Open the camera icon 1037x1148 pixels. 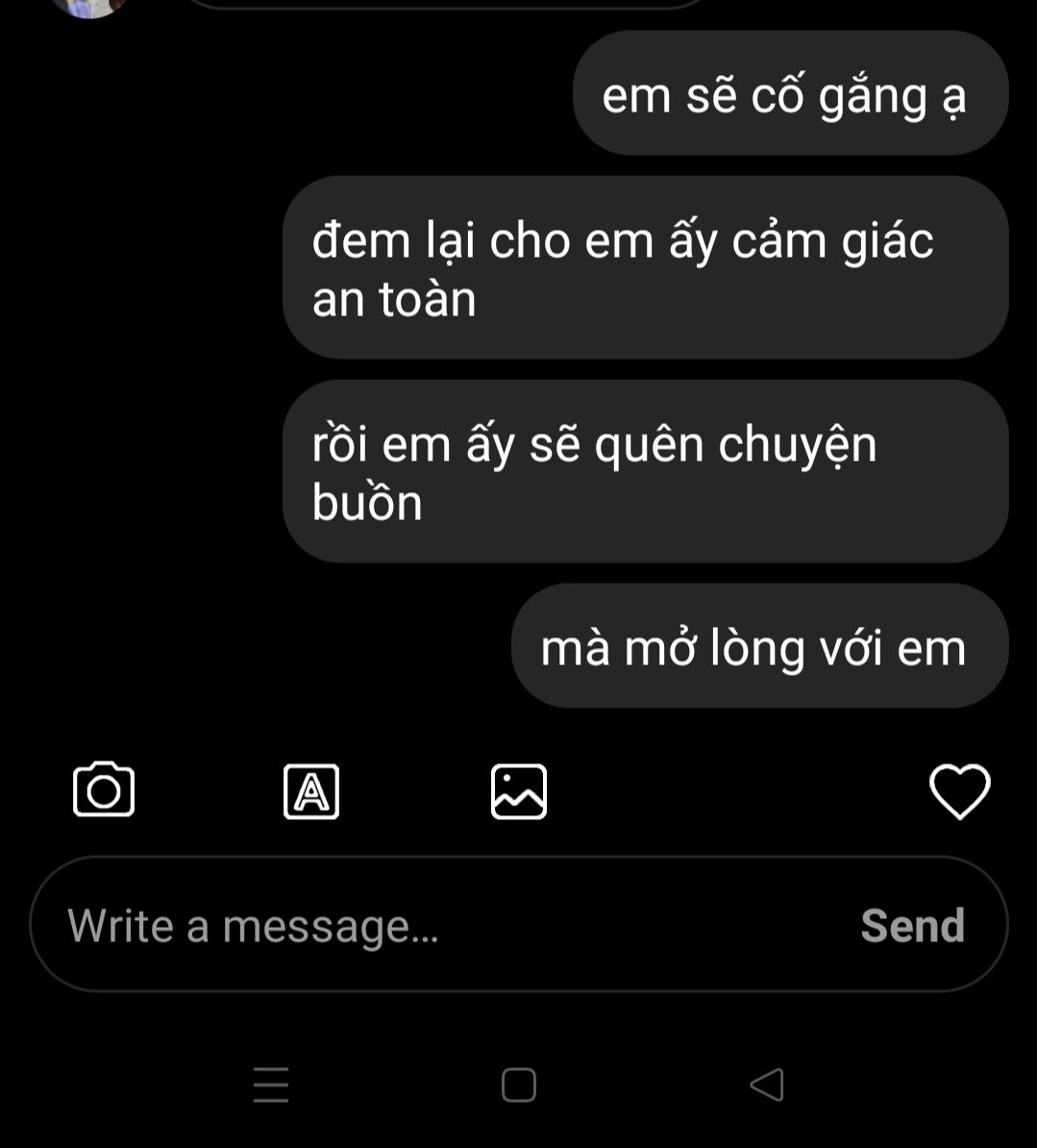point(104,790)
